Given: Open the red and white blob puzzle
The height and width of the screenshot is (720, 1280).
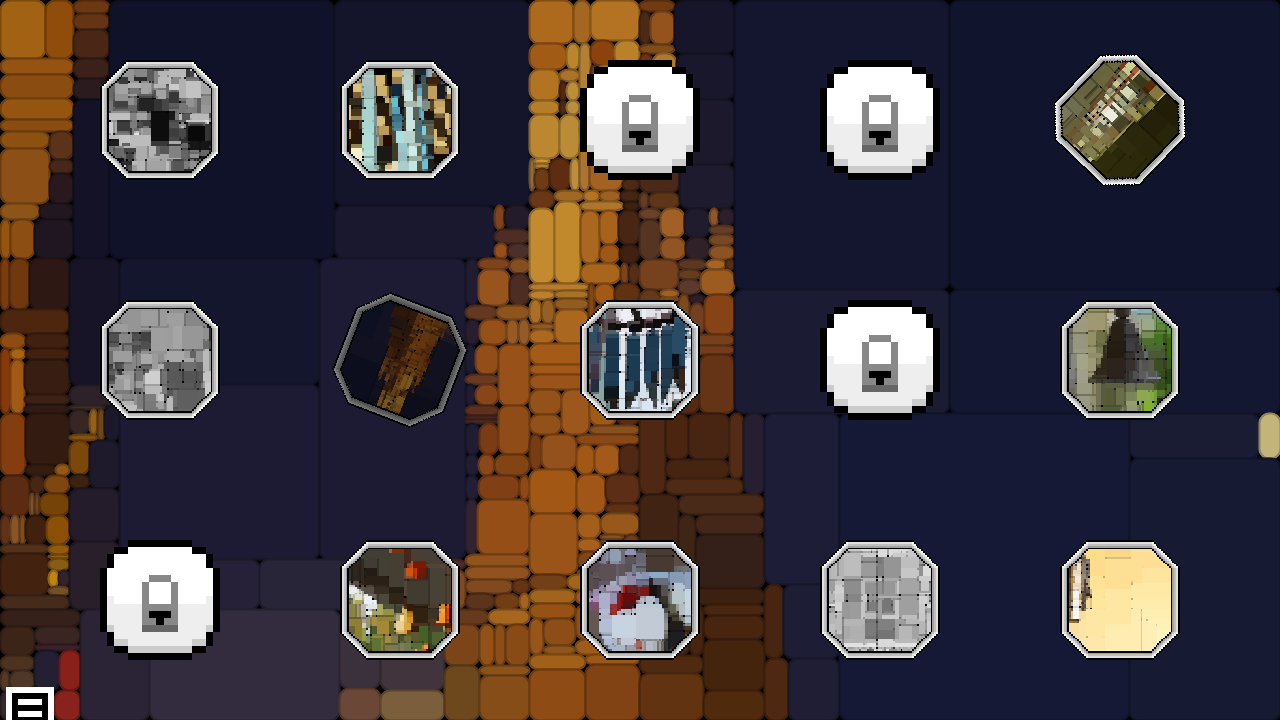Looking at the screenshot, I should [640, 600].
